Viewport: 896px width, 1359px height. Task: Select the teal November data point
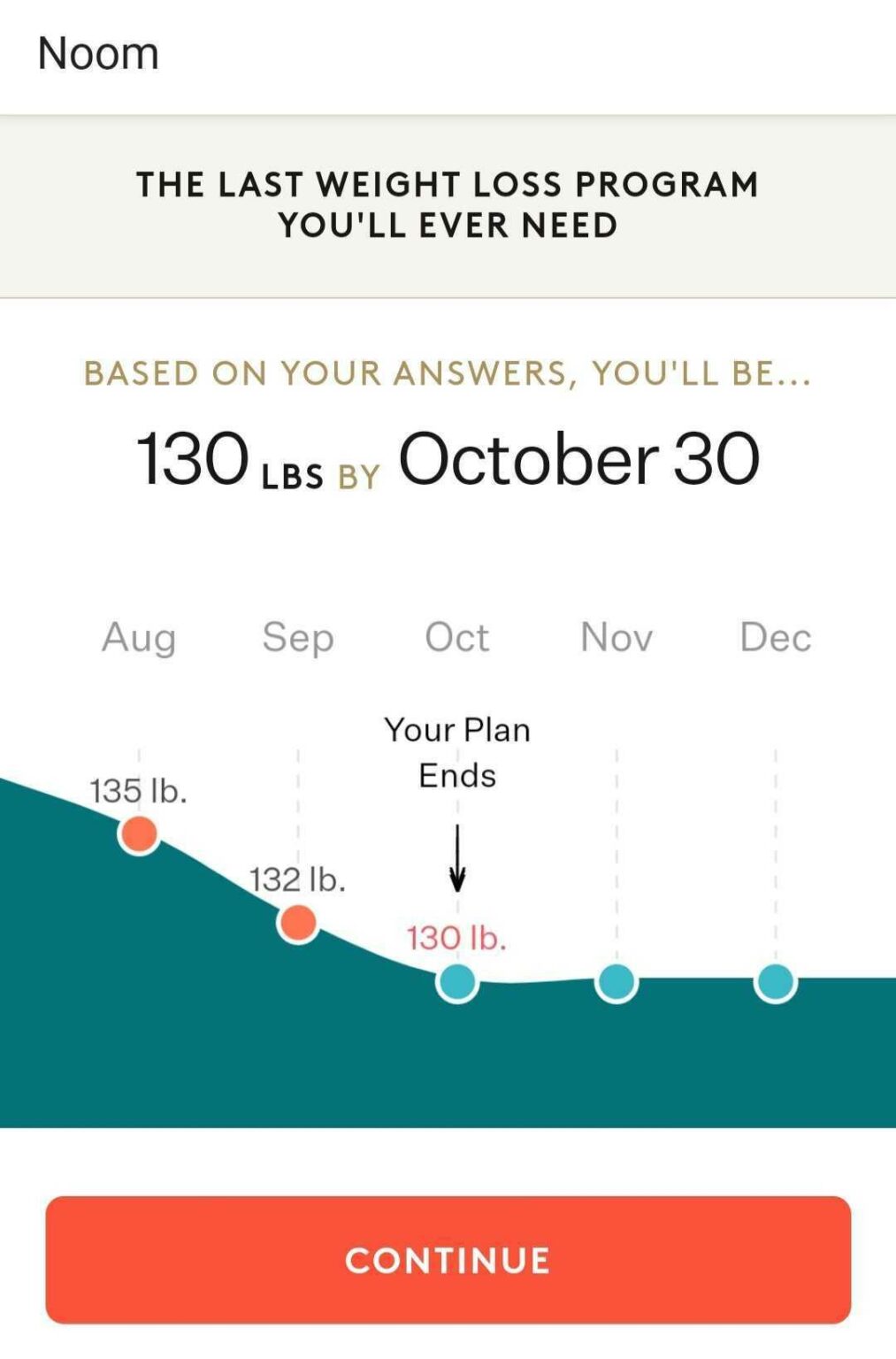[x=616, y=981]
